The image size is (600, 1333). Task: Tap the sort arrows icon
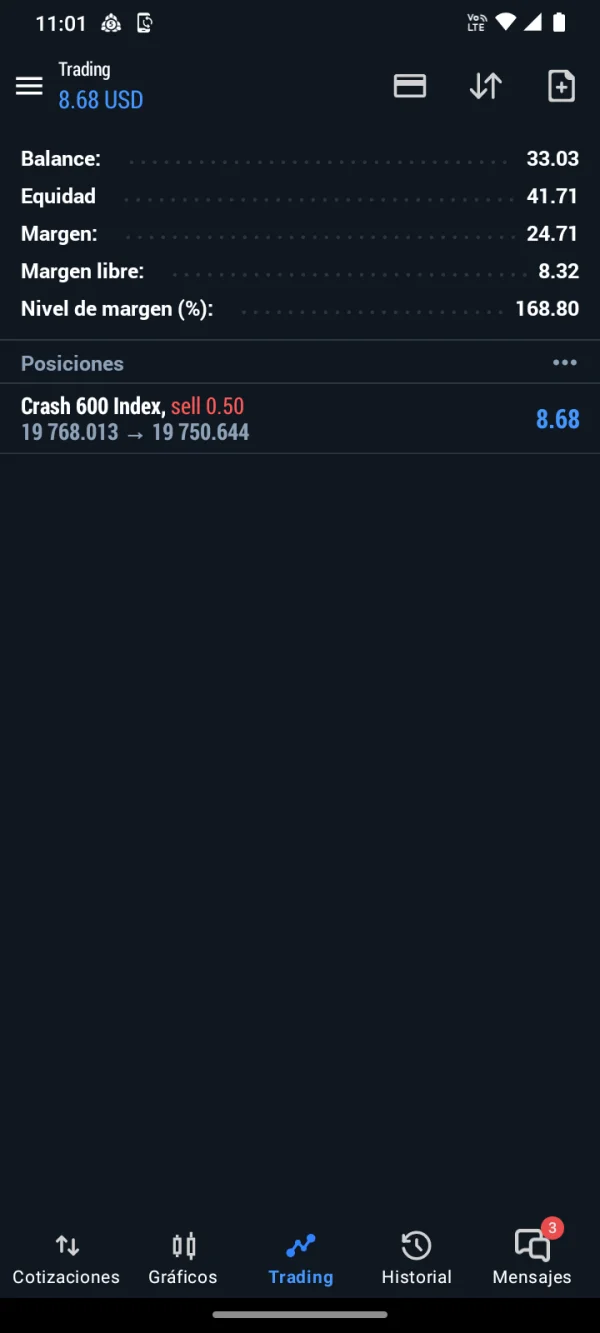[485, 86]
